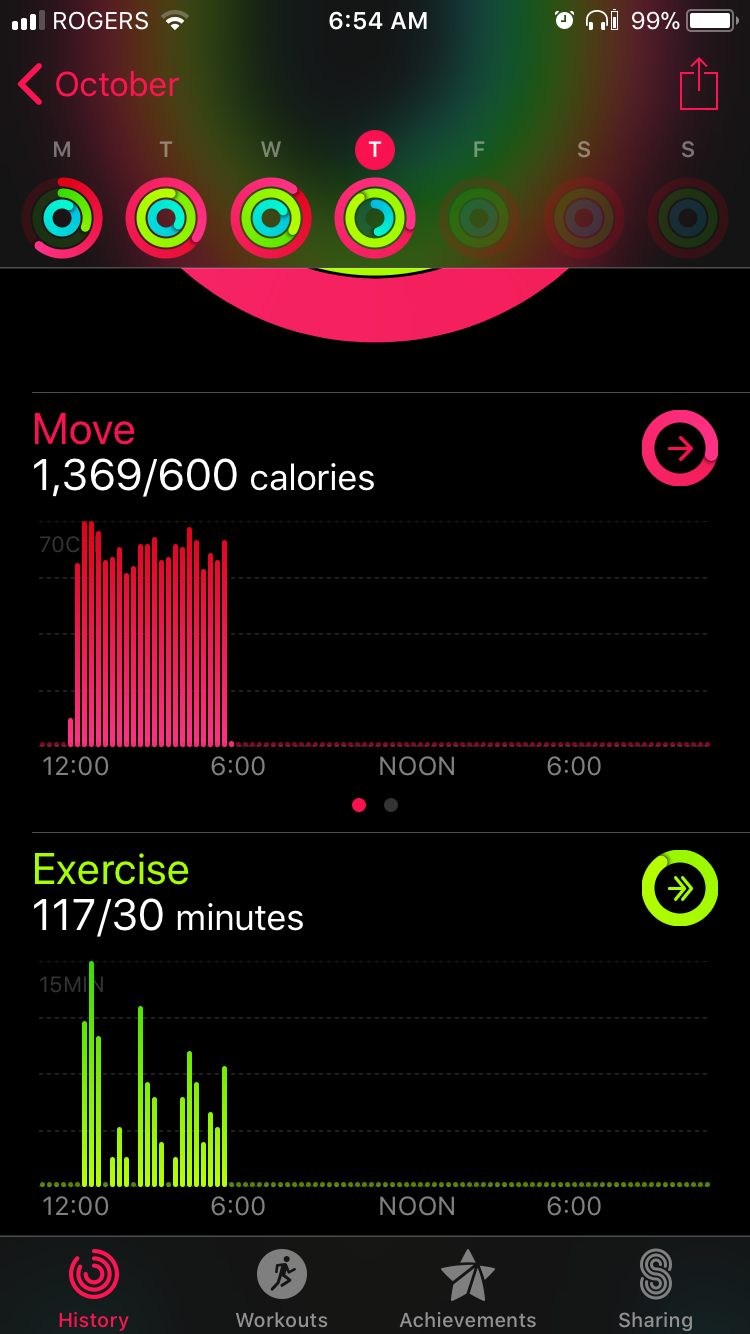Screen dimensions: 750x1334
Task: Share this day's activity summary
Action: coord(698,86)
